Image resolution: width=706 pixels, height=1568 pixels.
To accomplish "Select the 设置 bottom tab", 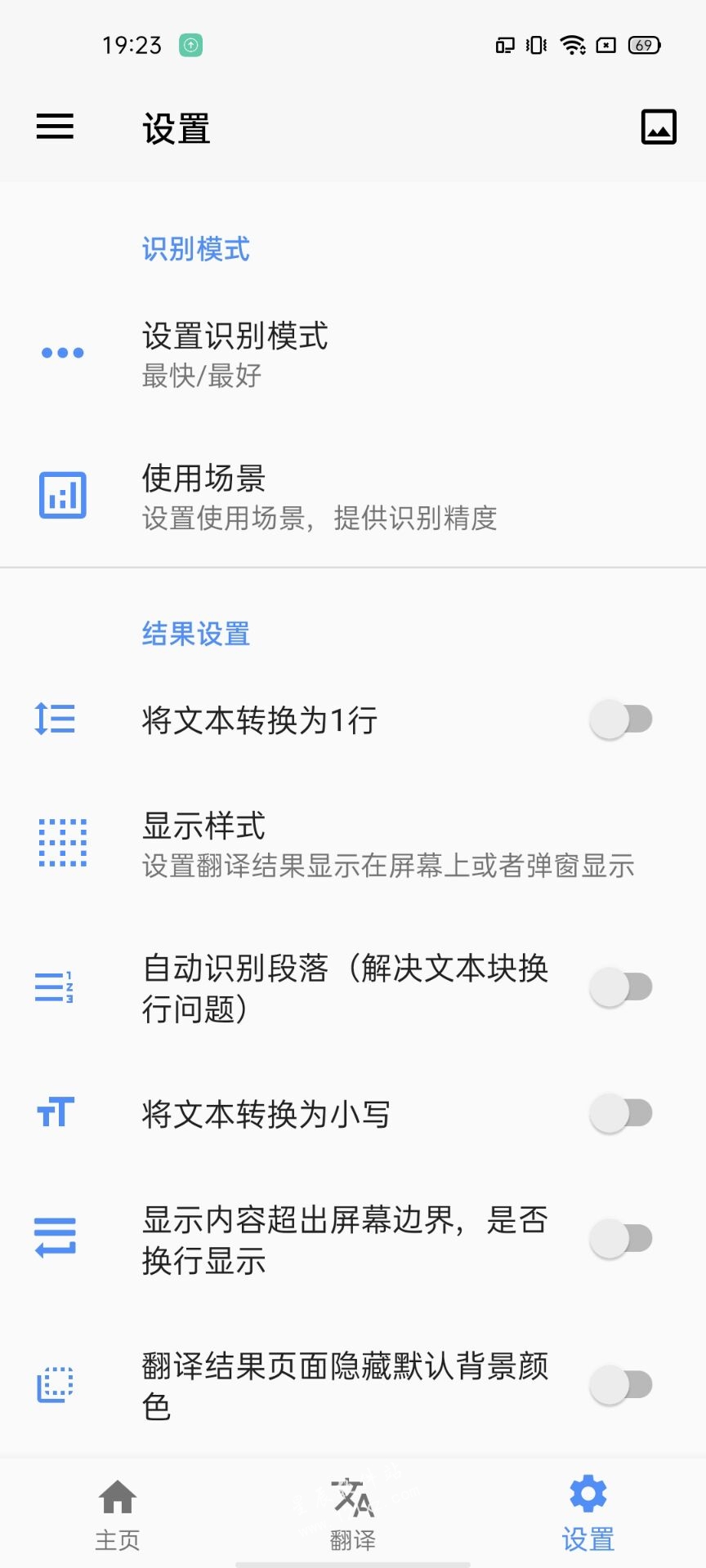I will 588,1514.
